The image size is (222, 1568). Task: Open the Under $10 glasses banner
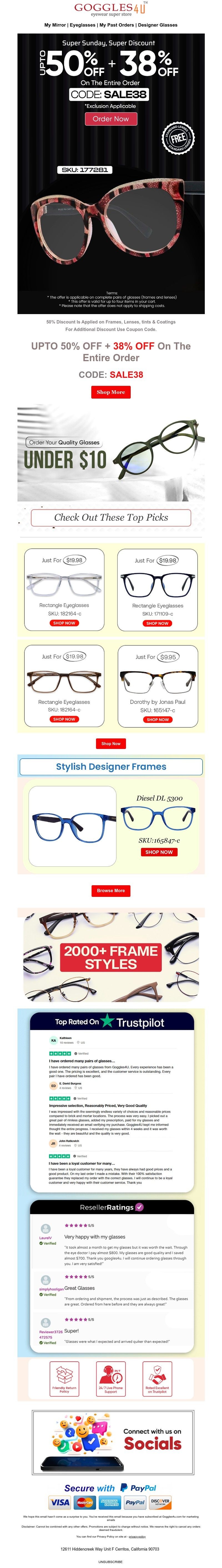pos(110,453)
